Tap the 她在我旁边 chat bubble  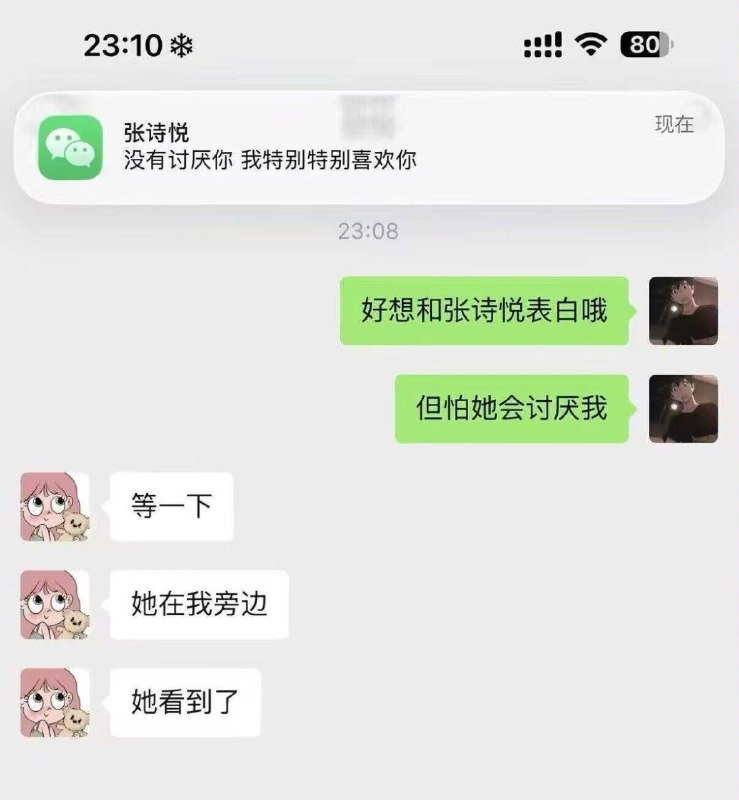point(197,604)
